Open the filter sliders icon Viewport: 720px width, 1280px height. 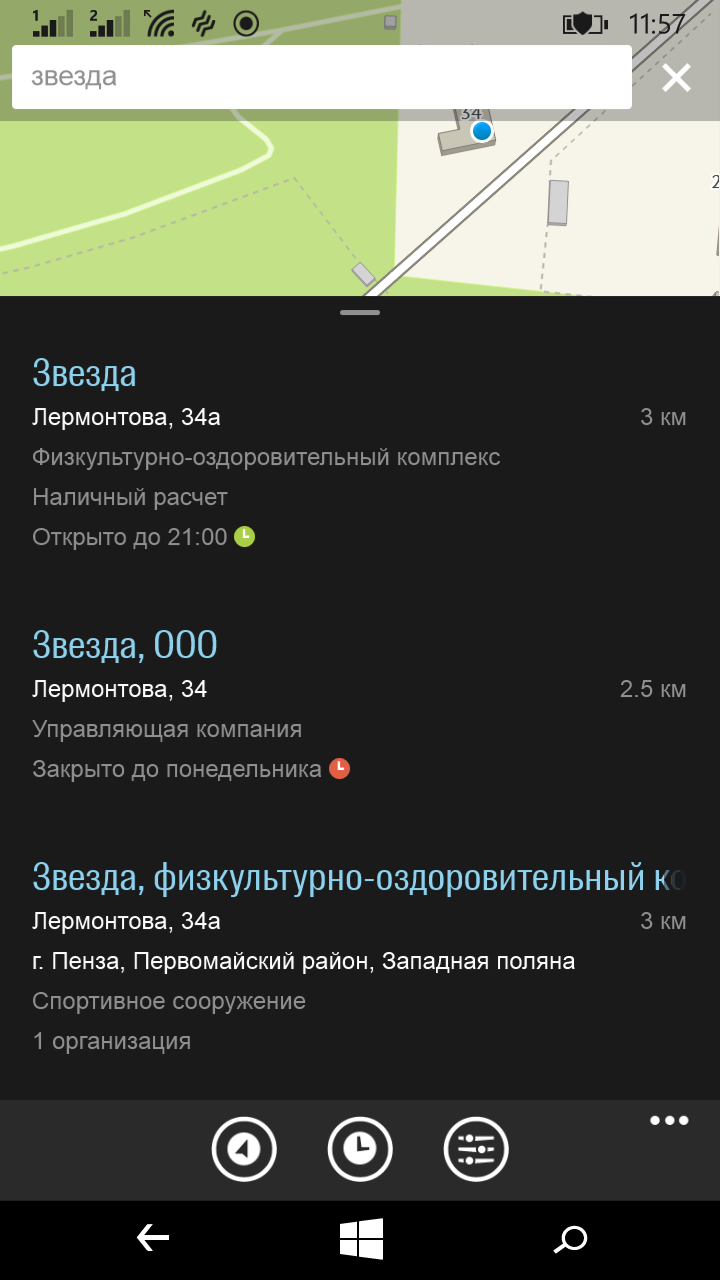point(476,1149)
